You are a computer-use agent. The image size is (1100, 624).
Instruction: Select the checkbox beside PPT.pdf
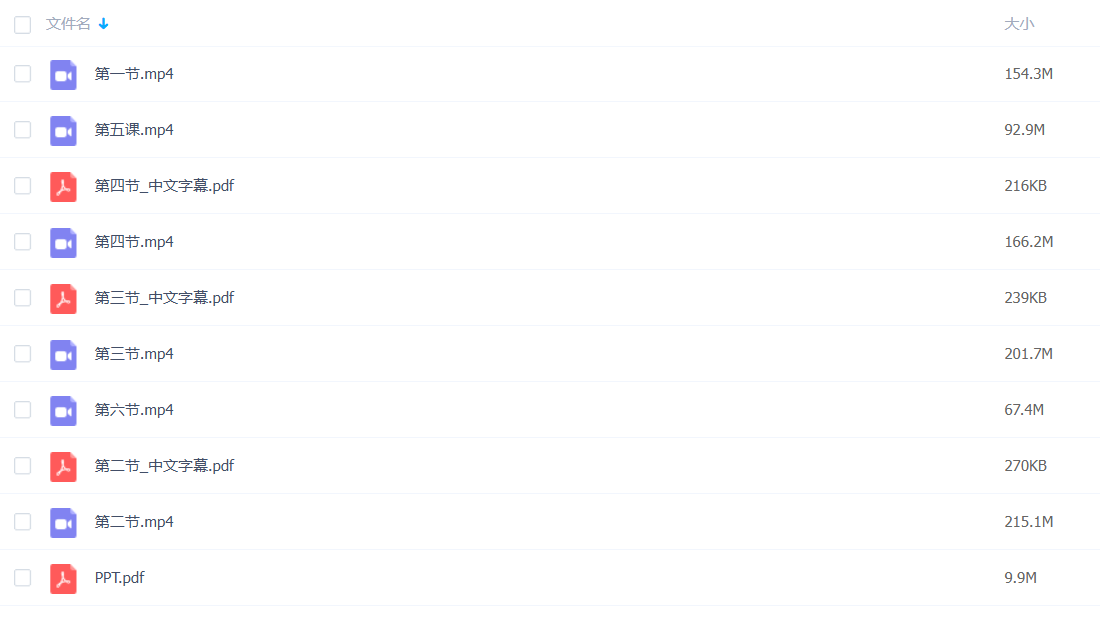coord(22,578)
